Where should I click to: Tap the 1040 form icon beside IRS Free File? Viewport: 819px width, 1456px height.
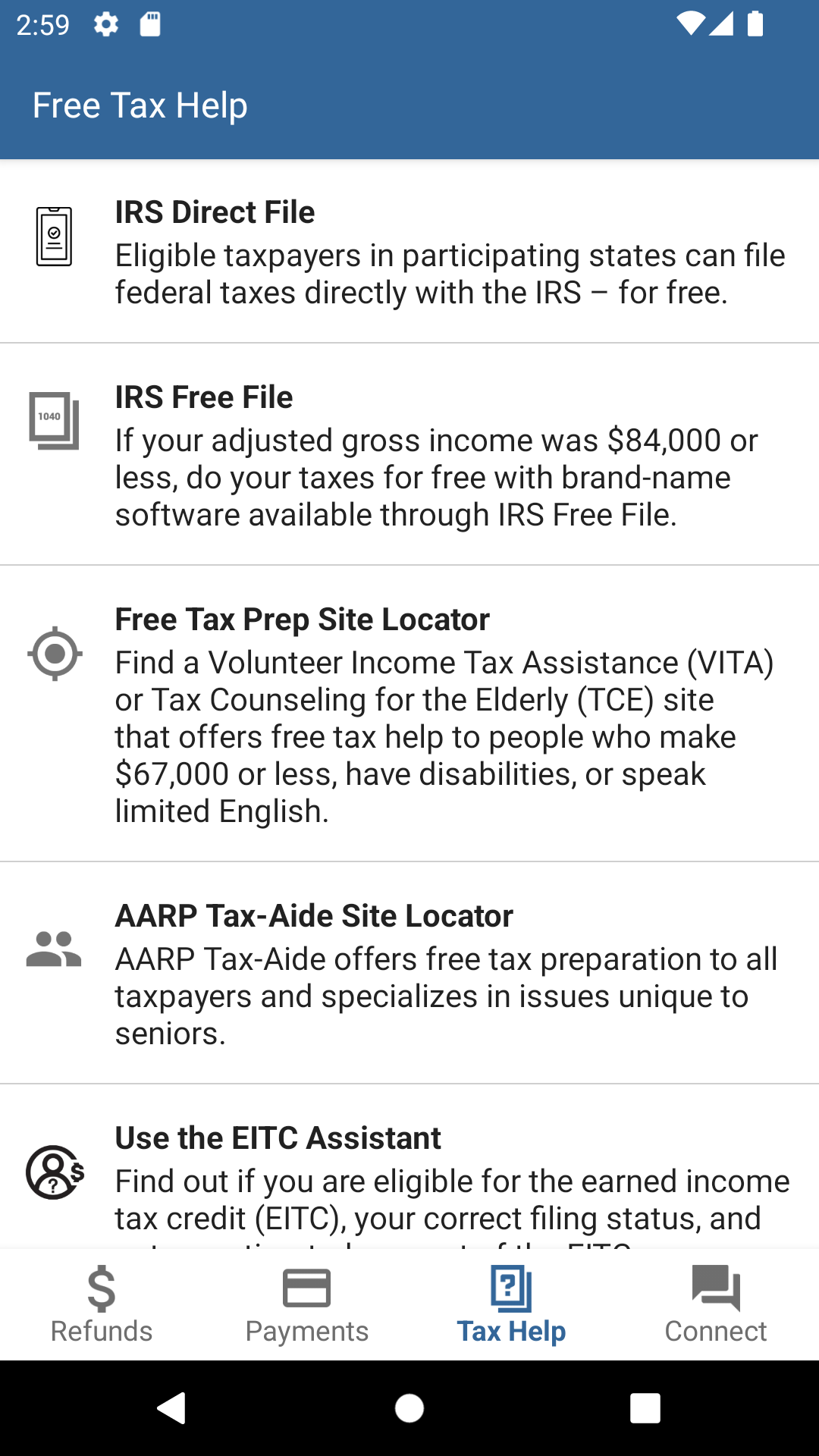coord(54,421)
